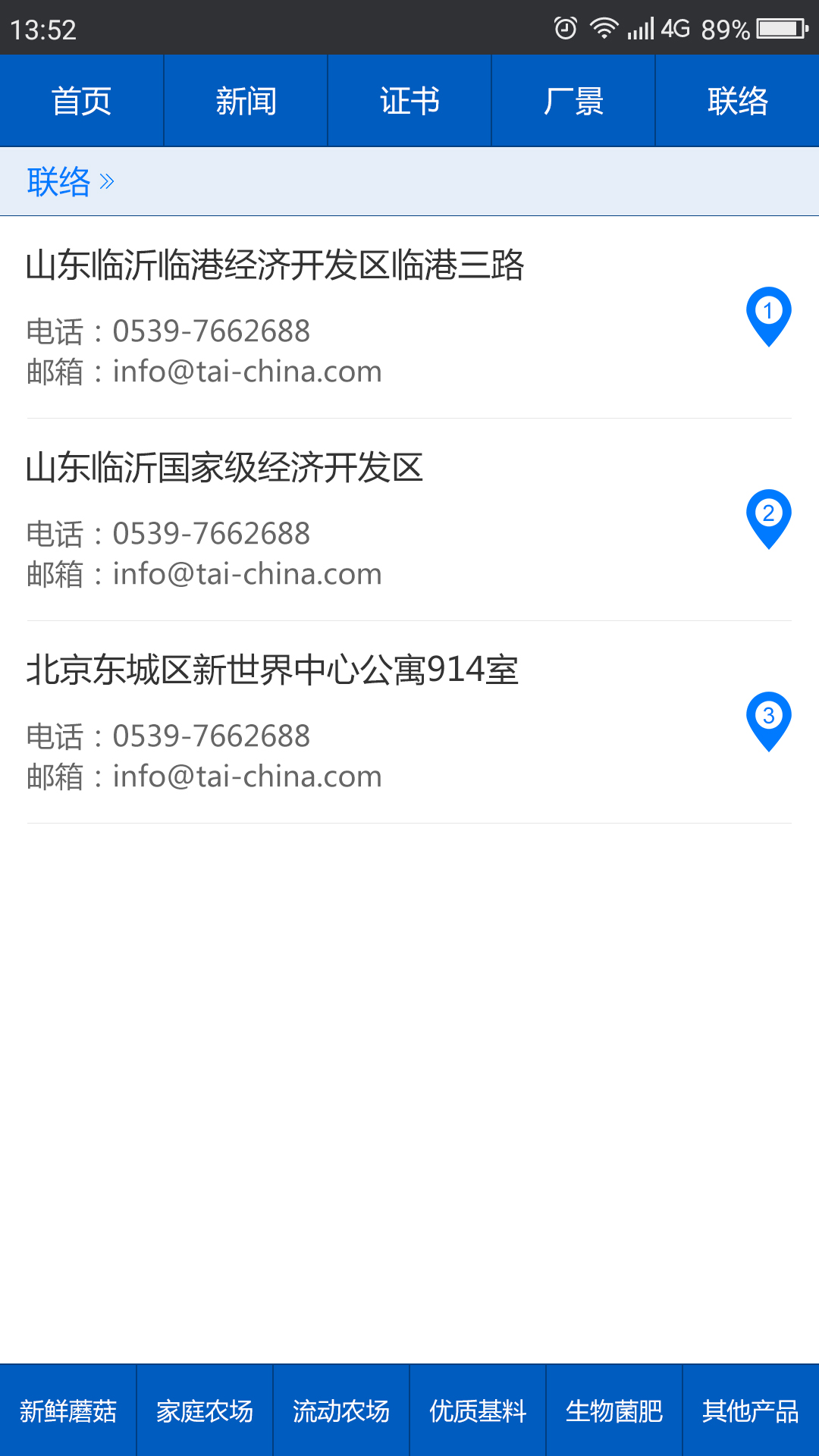This screenshot has width=819, height=1456.
Task: Select the 联络 tab in the top bar
Action: tap(737, 101)
